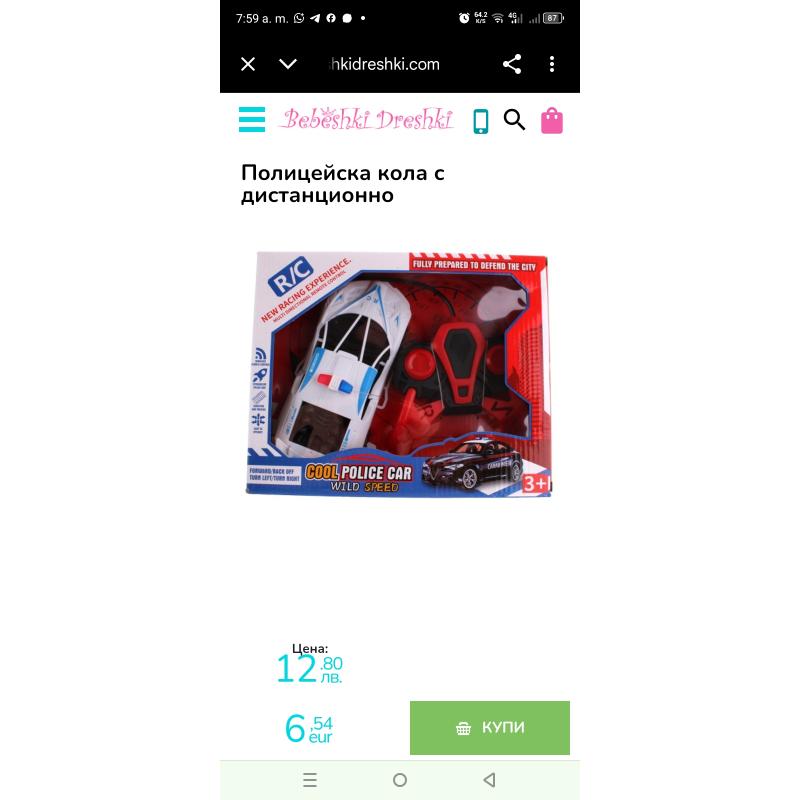This screenshot has width=800, height=800.
Task: Go back using system navigation
Action: [489, 780]
